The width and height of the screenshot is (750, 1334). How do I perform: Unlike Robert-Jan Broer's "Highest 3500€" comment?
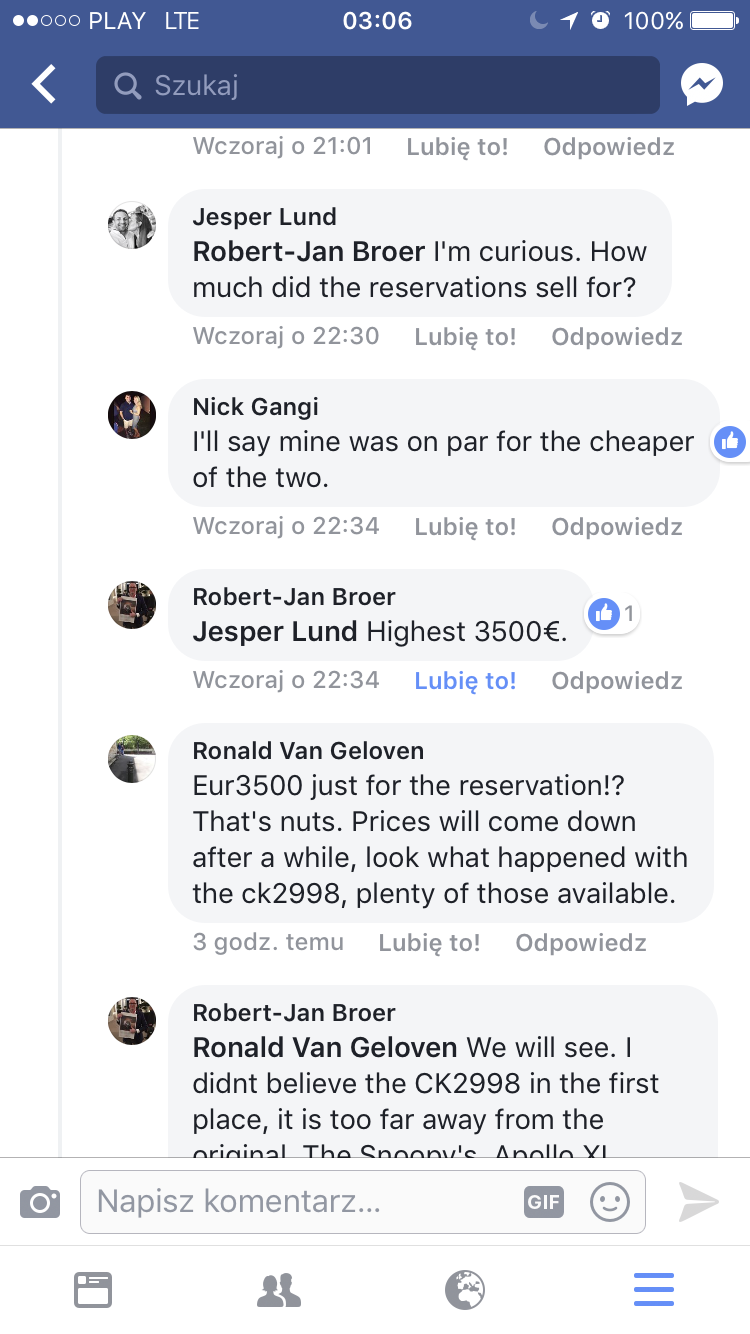[465, 680]
